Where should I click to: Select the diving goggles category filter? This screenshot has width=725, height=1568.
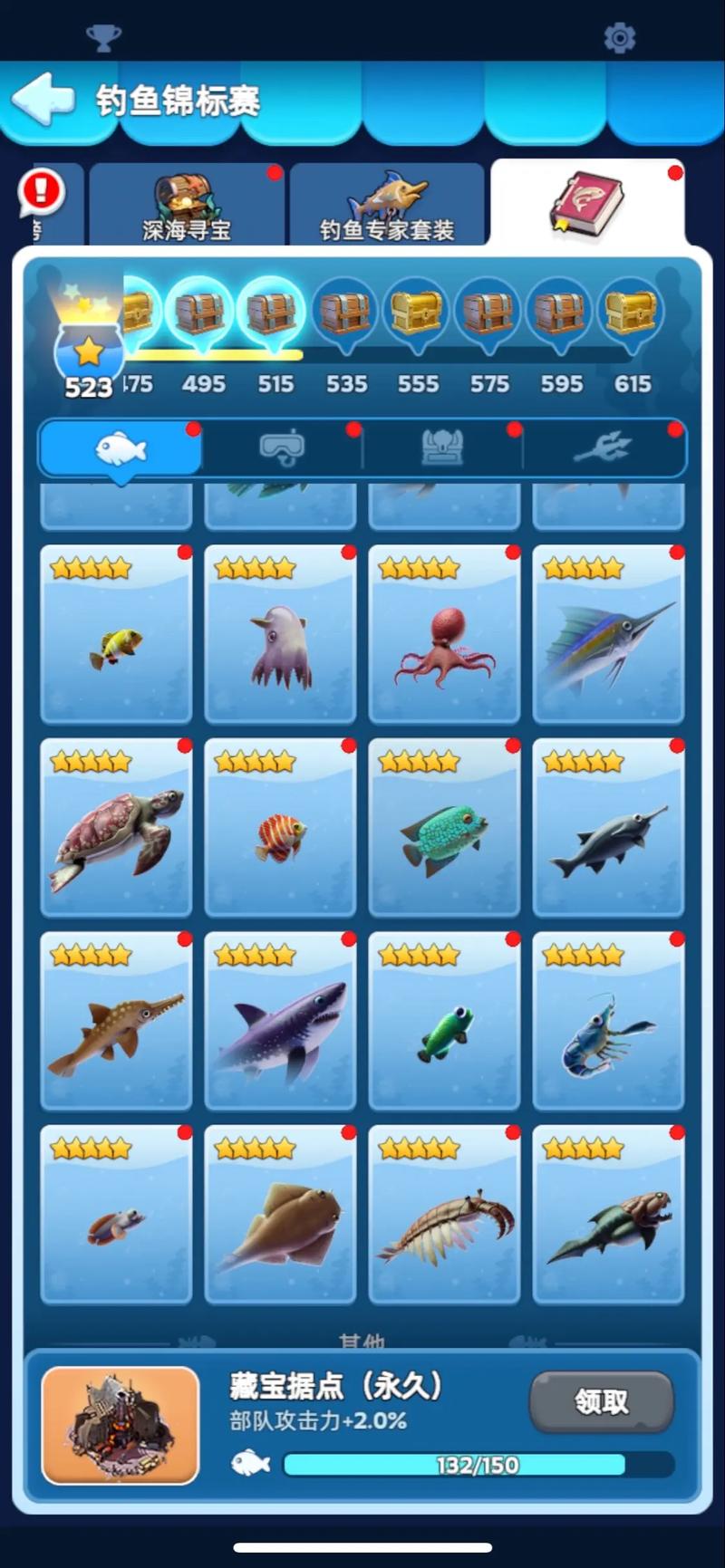click(282, 447)
